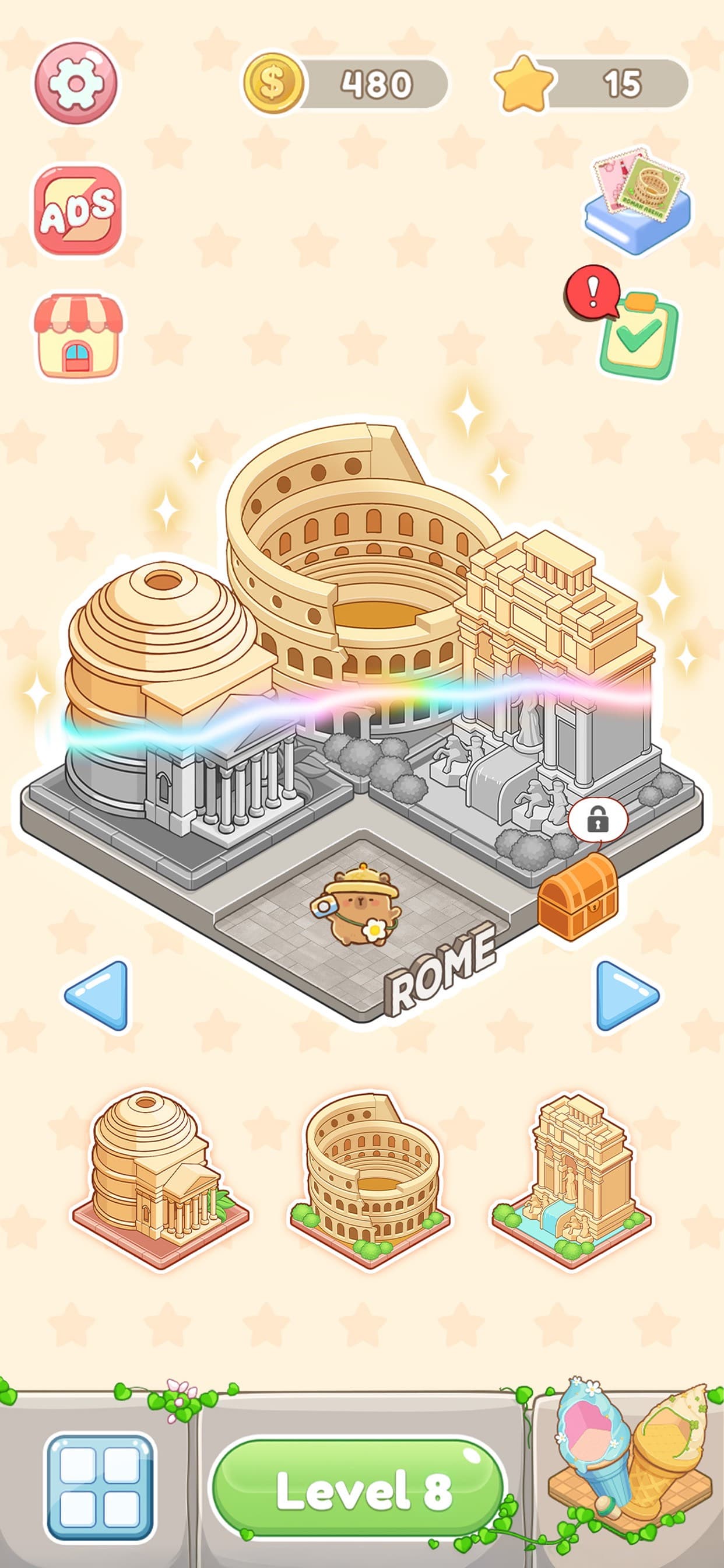724x1568 pixels.
Task: Select the Trevi Fountain building tile
Action: click(572, 1179)
